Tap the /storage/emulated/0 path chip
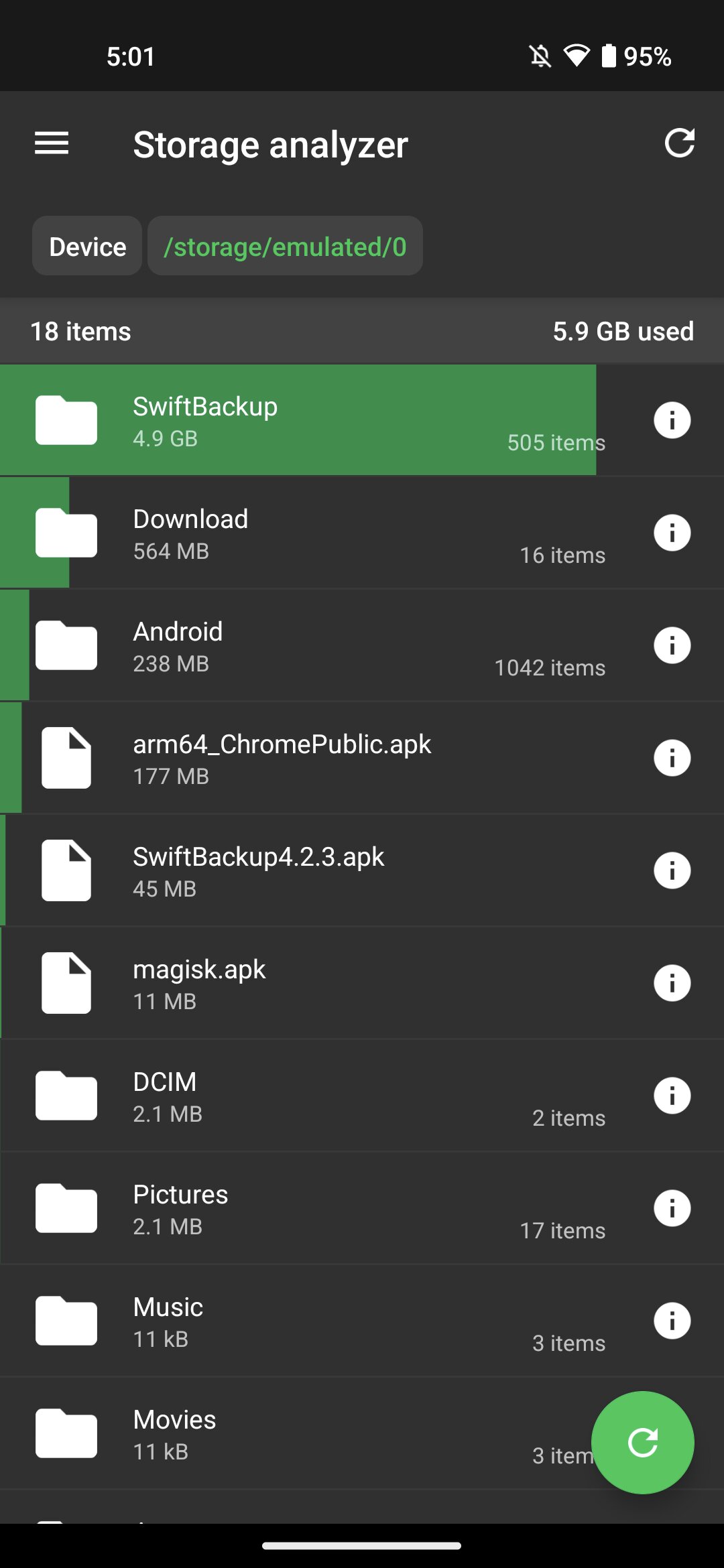Viewport: 724px width, 1568px height. (x=285, y=246)
